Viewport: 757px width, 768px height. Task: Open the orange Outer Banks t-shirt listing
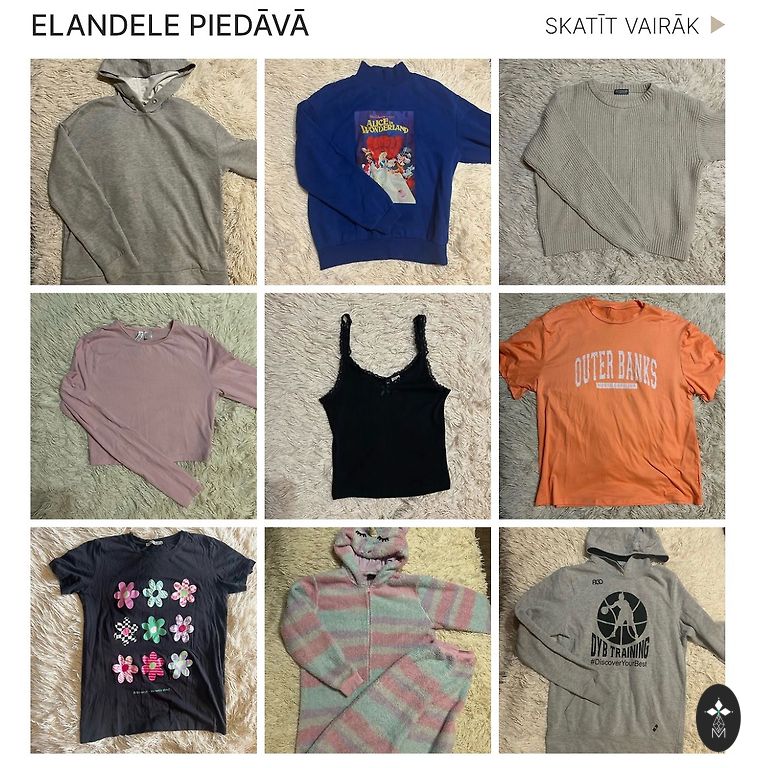612,405
